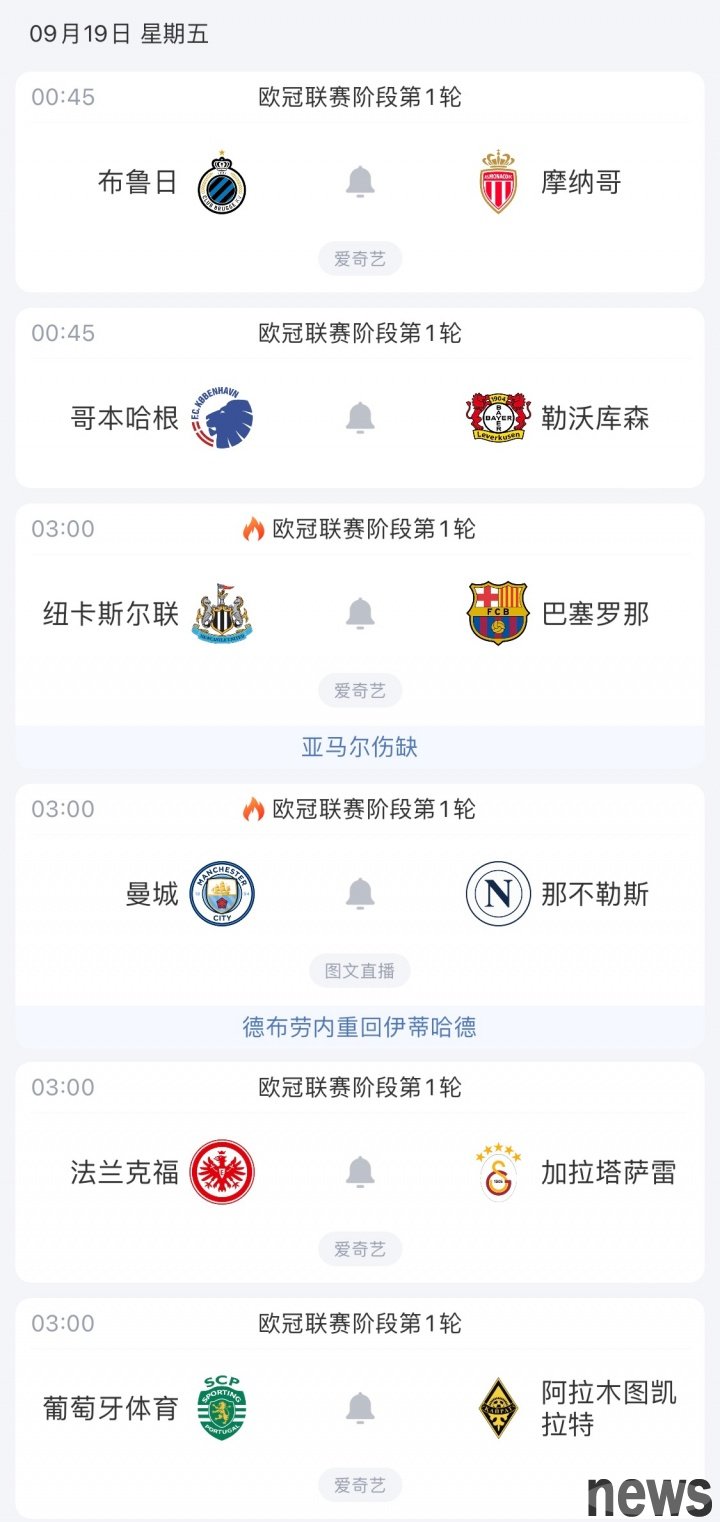Tap the 爱奇艺 chip under 布鲁日 match
This screenshot has height=1522, width=720.
pyautogui.click(x=360, y=259)
